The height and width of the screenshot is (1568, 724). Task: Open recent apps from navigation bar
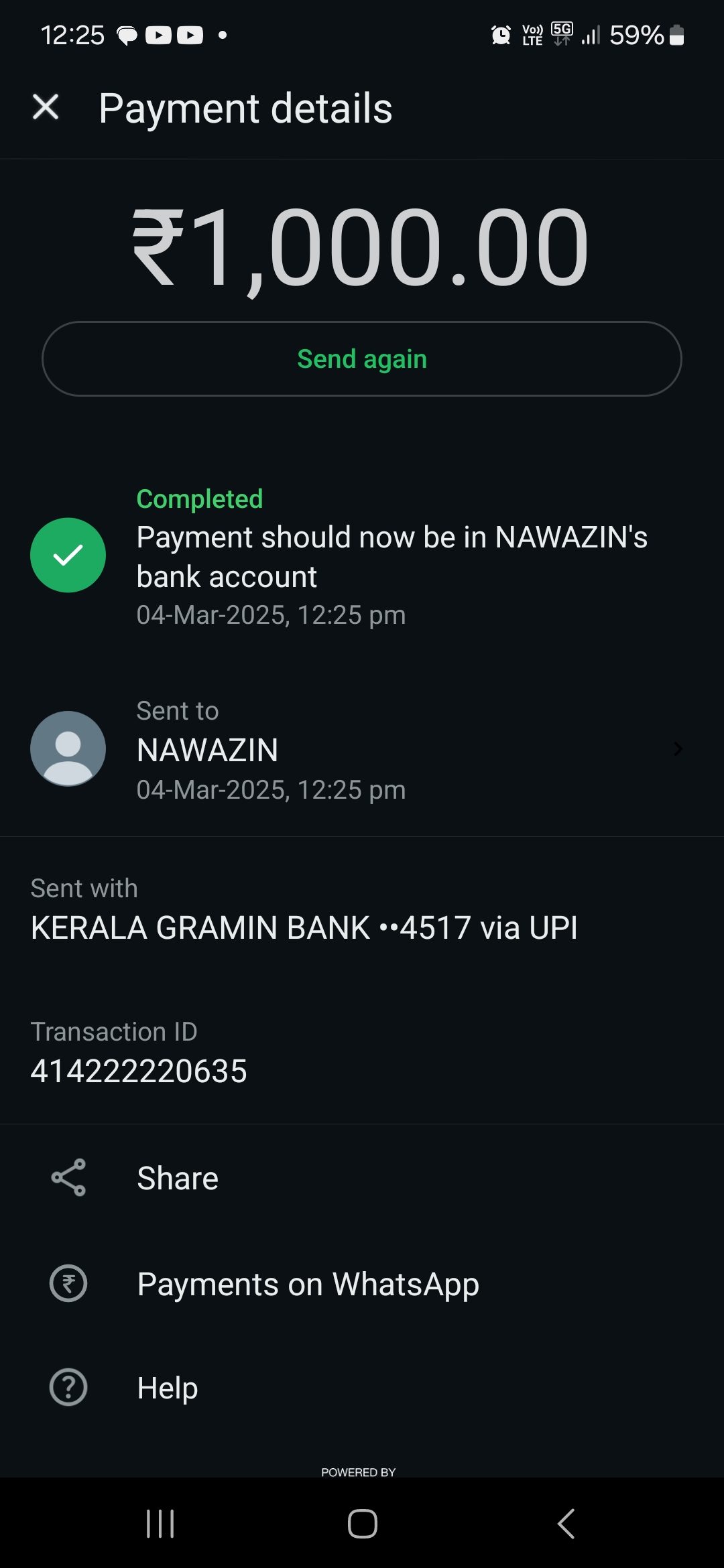[160, 1524]
